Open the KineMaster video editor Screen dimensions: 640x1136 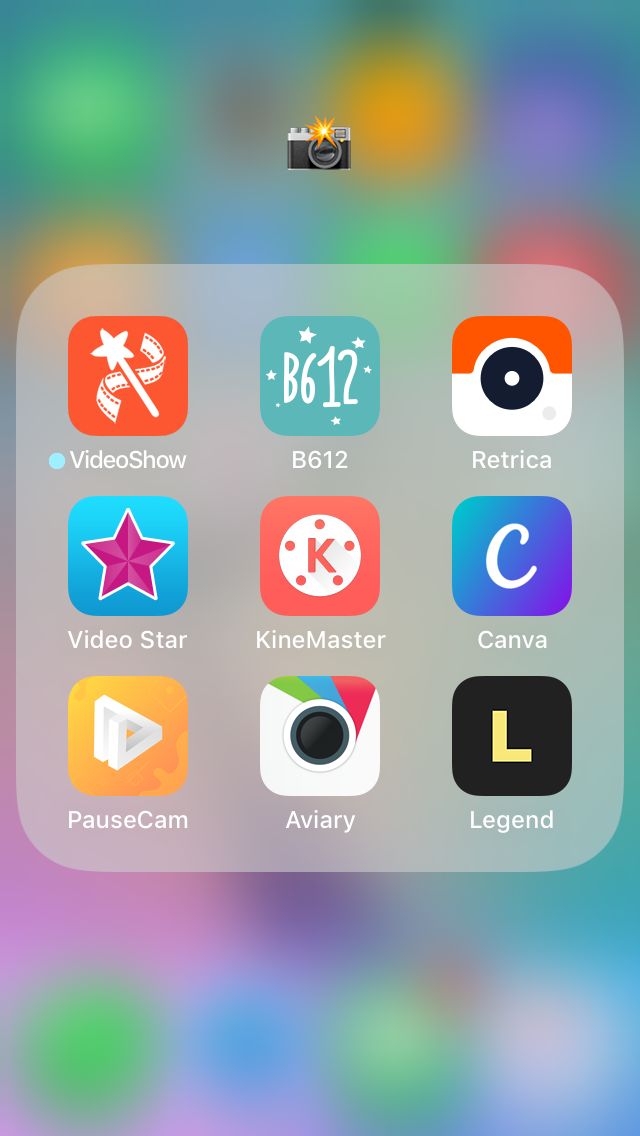pos(320,556)
